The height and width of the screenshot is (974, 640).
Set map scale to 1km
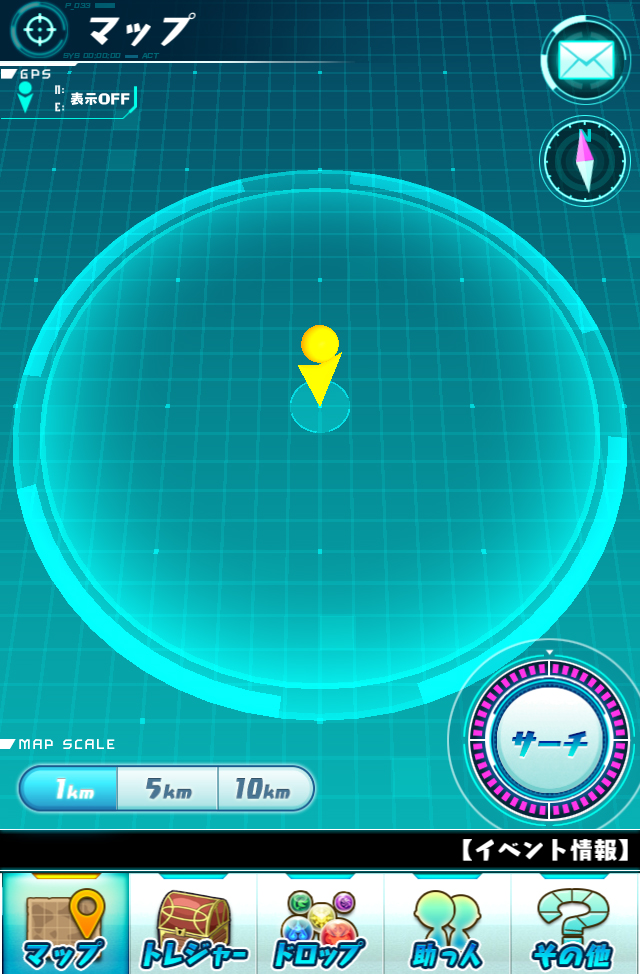[x=70, y=789]
